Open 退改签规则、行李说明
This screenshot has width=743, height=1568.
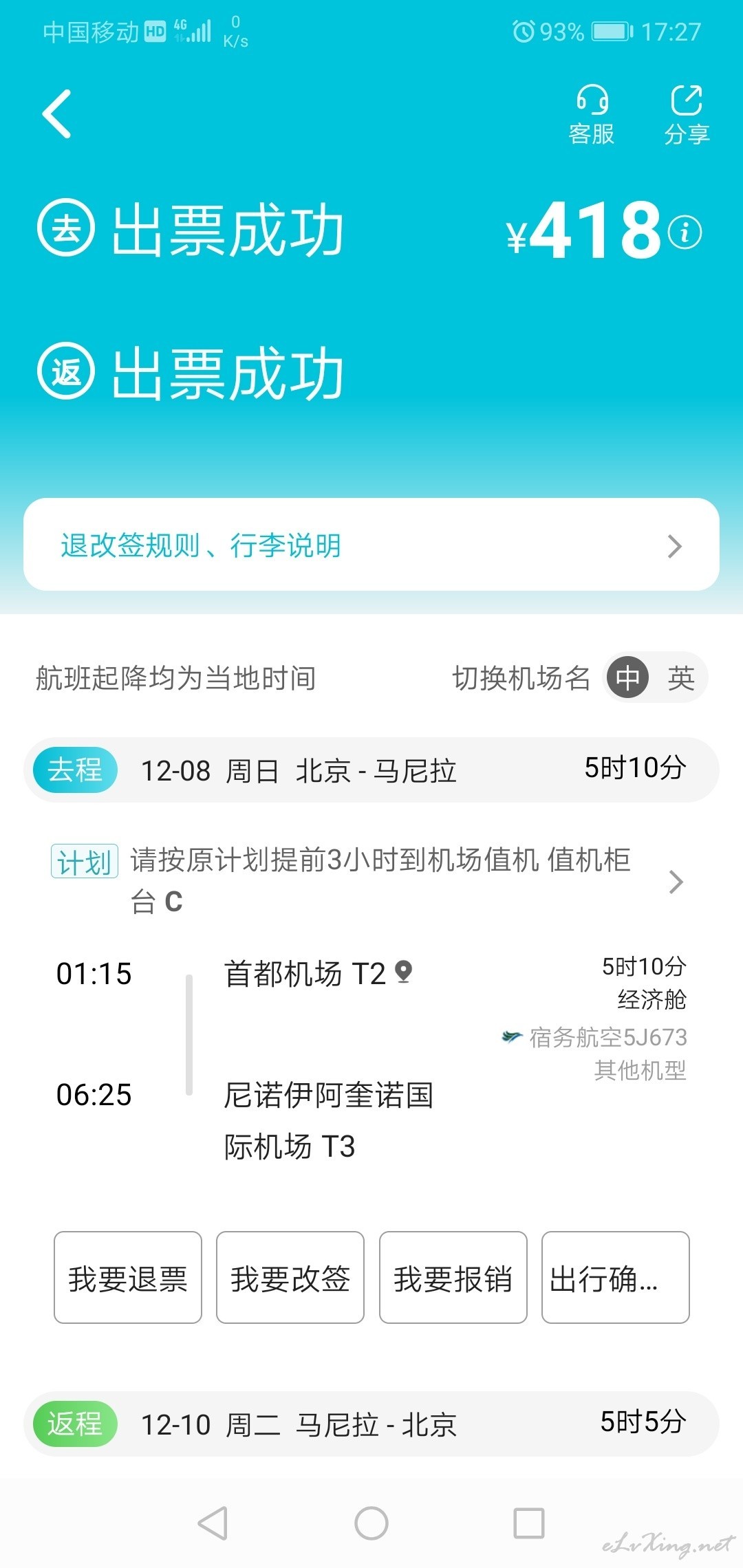tap(371, 545)
